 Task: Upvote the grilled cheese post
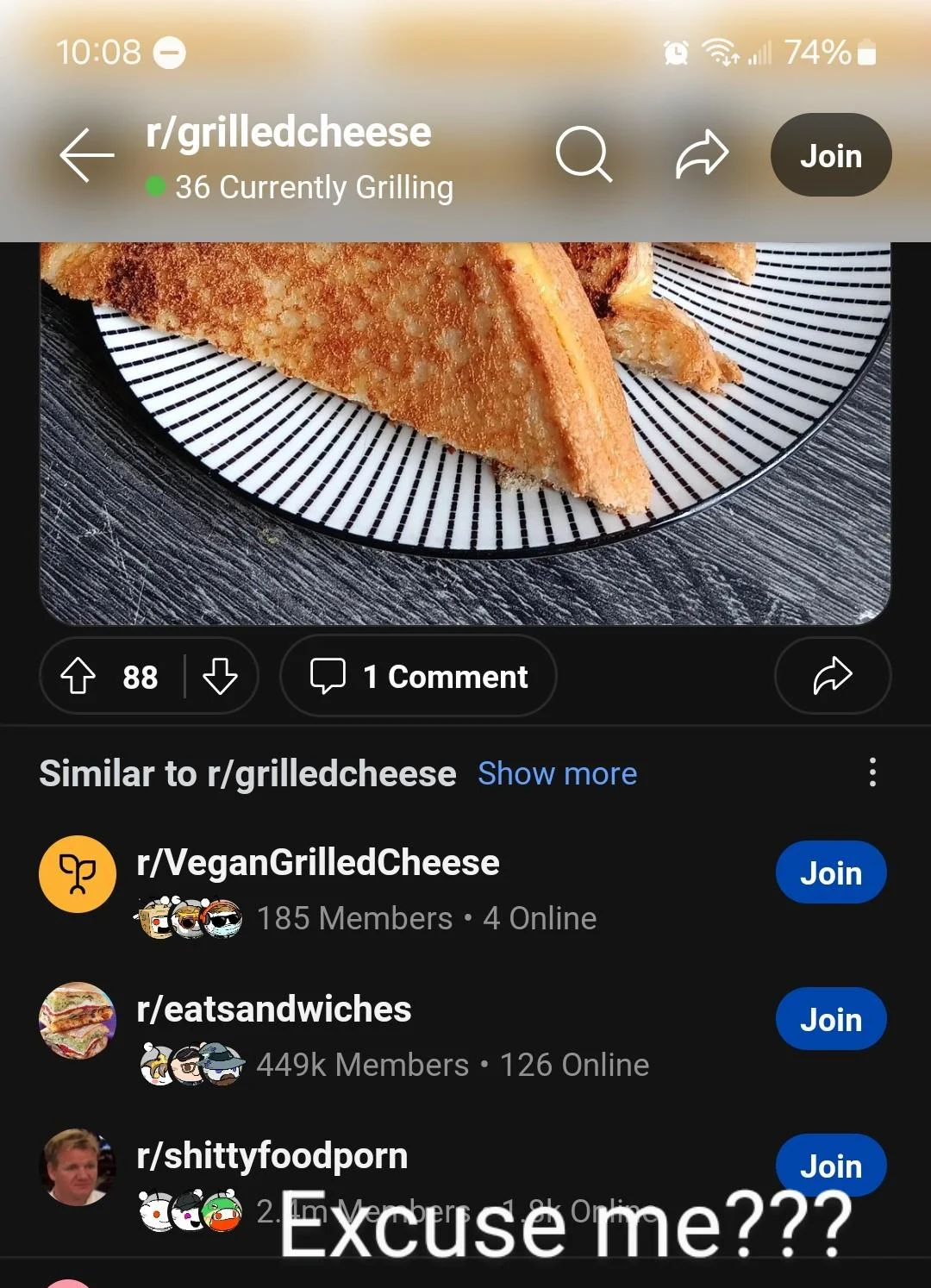click(x=79, y=677)
